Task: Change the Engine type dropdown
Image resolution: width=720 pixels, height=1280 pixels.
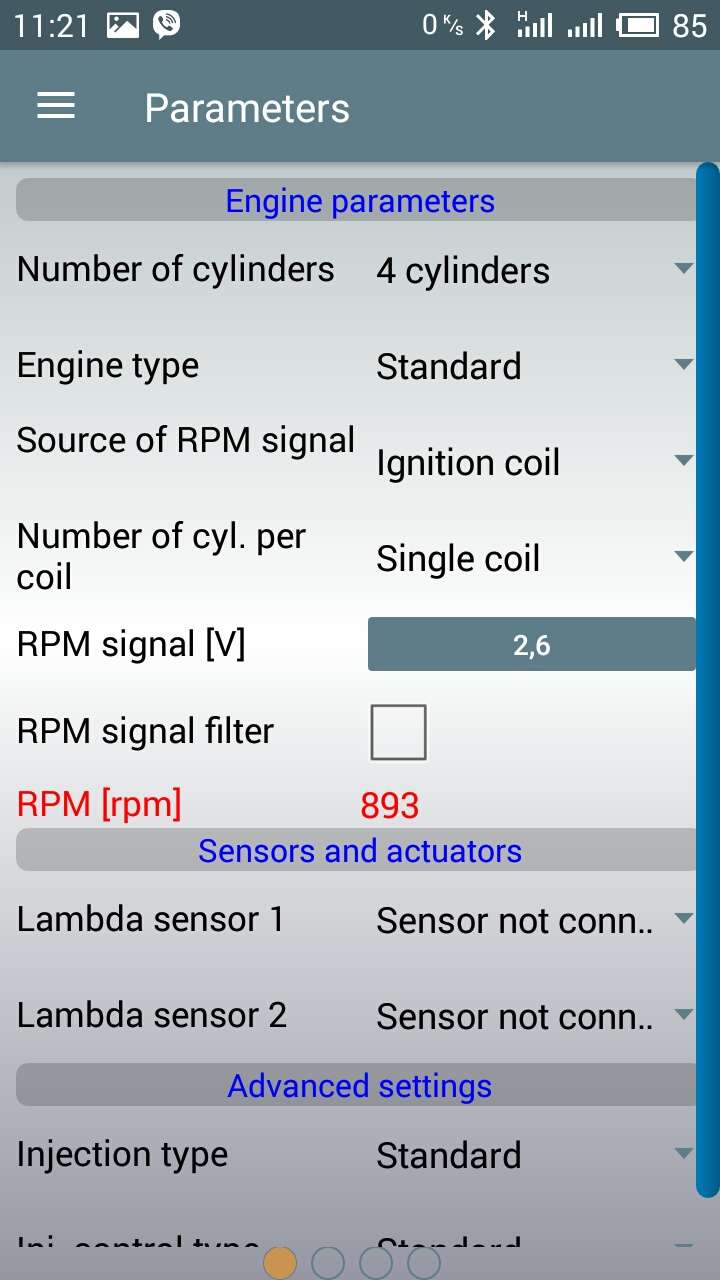Action: [532, 366]
